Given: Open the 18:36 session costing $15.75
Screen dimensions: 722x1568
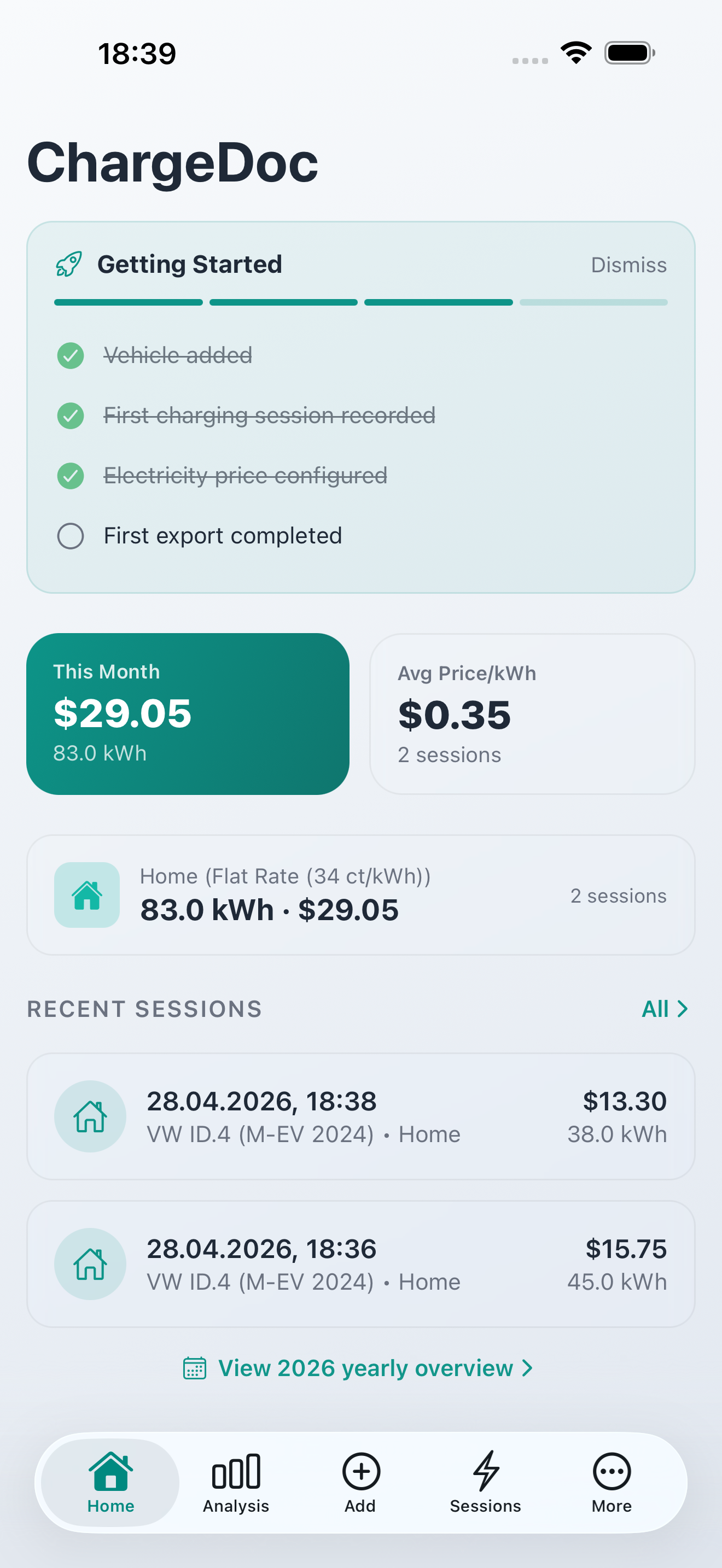Looking at the screenshot, I should 360,1263.
